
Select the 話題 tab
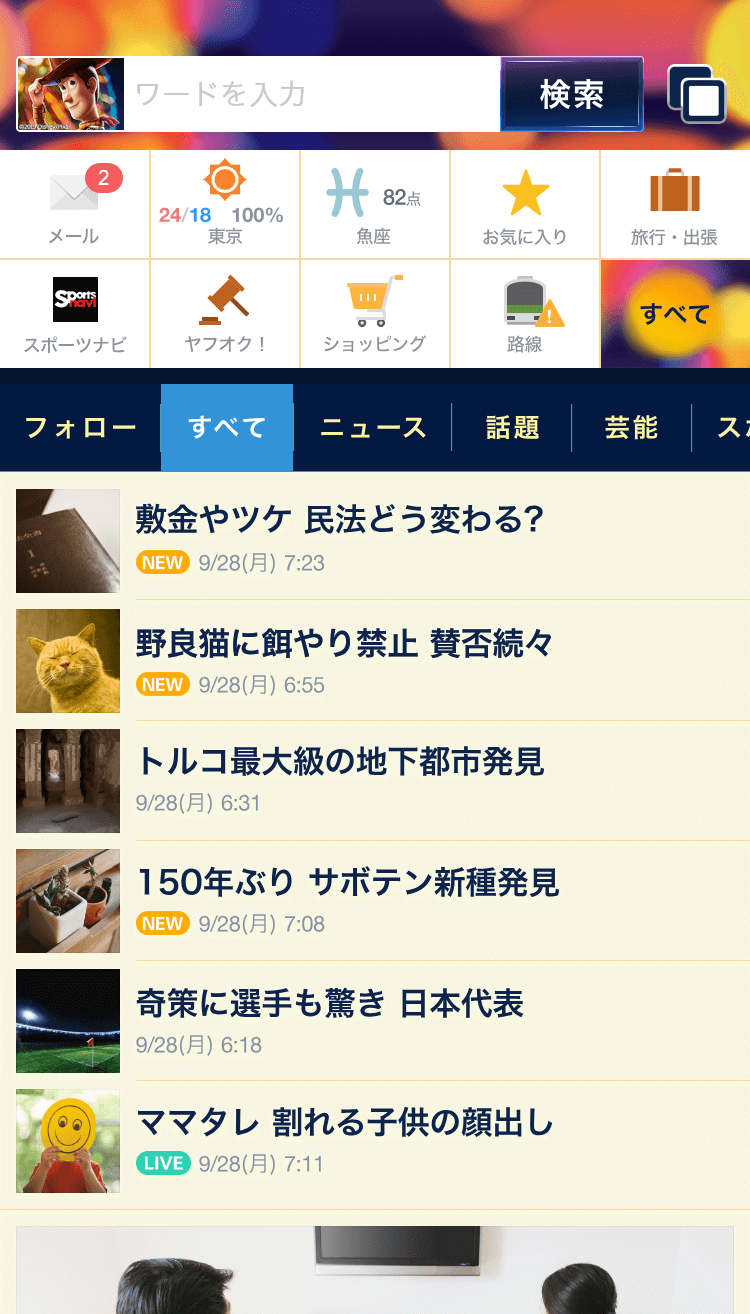click(512, 428)
